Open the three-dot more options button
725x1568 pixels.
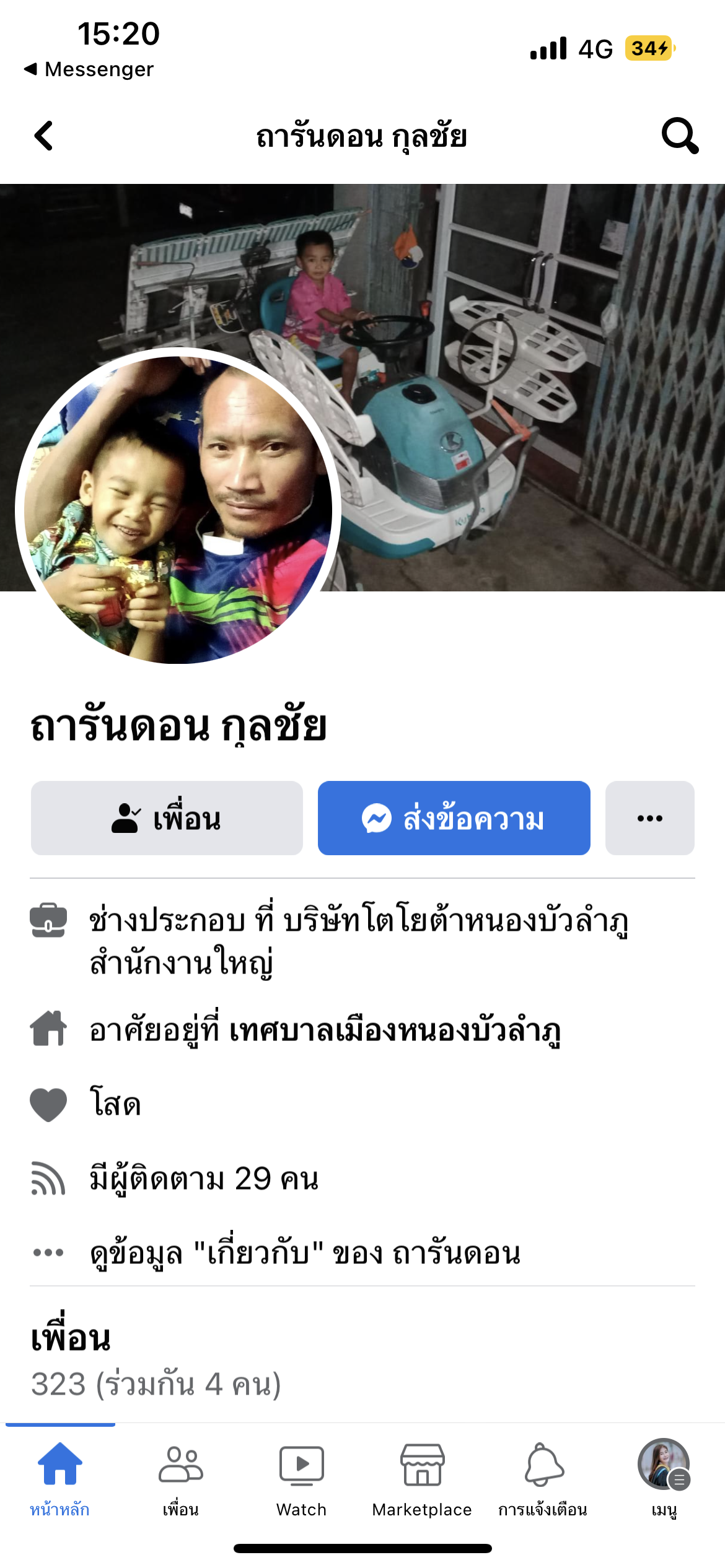(x=649, y=818)
